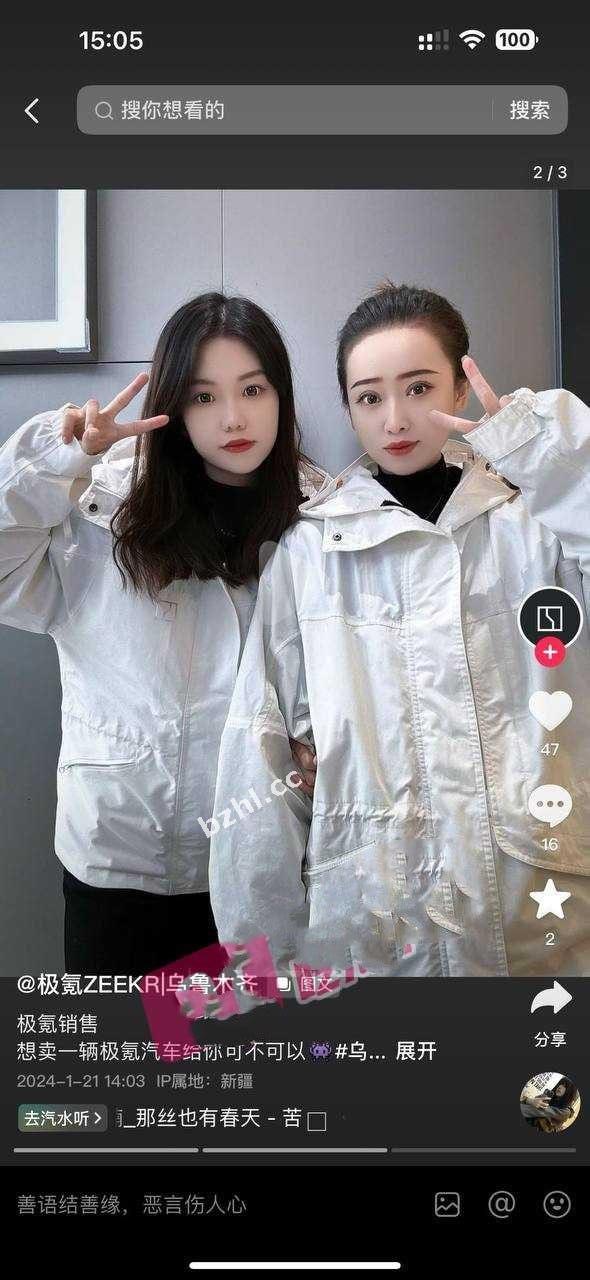Viewport: 590px width, 1280px height.
Task: Open the comments bubble
Action: click(550, 805)
